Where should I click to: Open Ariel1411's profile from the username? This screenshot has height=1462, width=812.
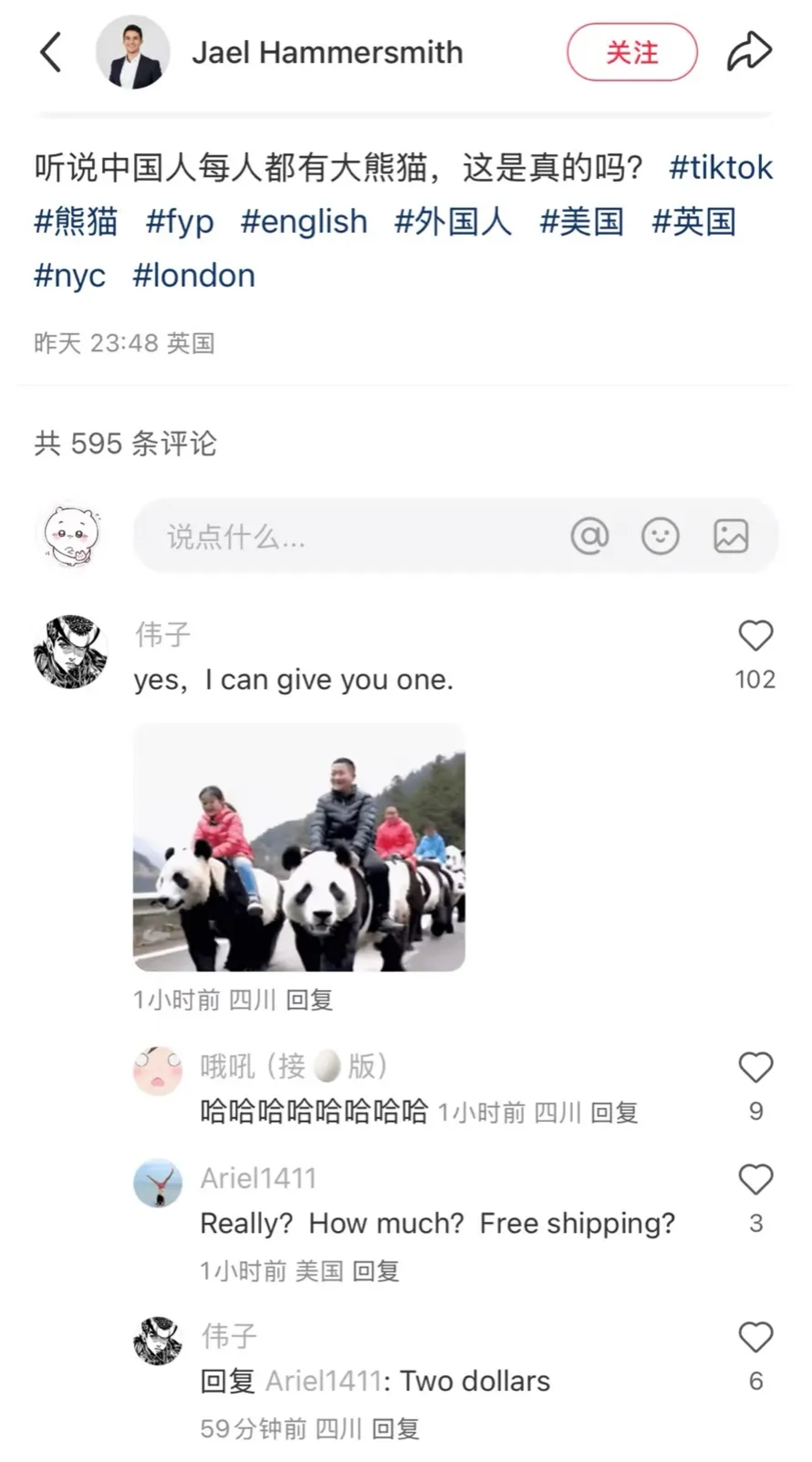pyautogui.click(x=258, y=1178)
